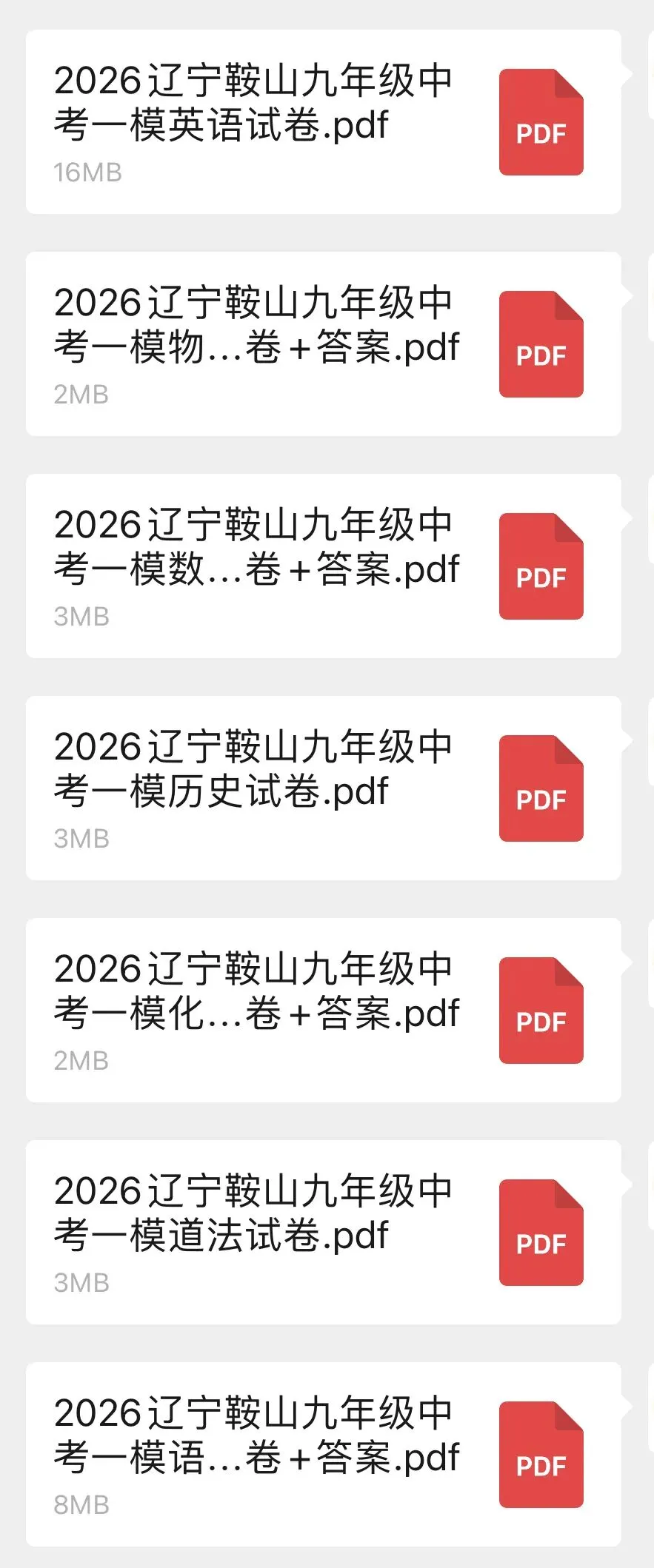Open the 考一模语…卷+答案 PDF file (8MB)
654x1568 pixels.
point(323,1455)
